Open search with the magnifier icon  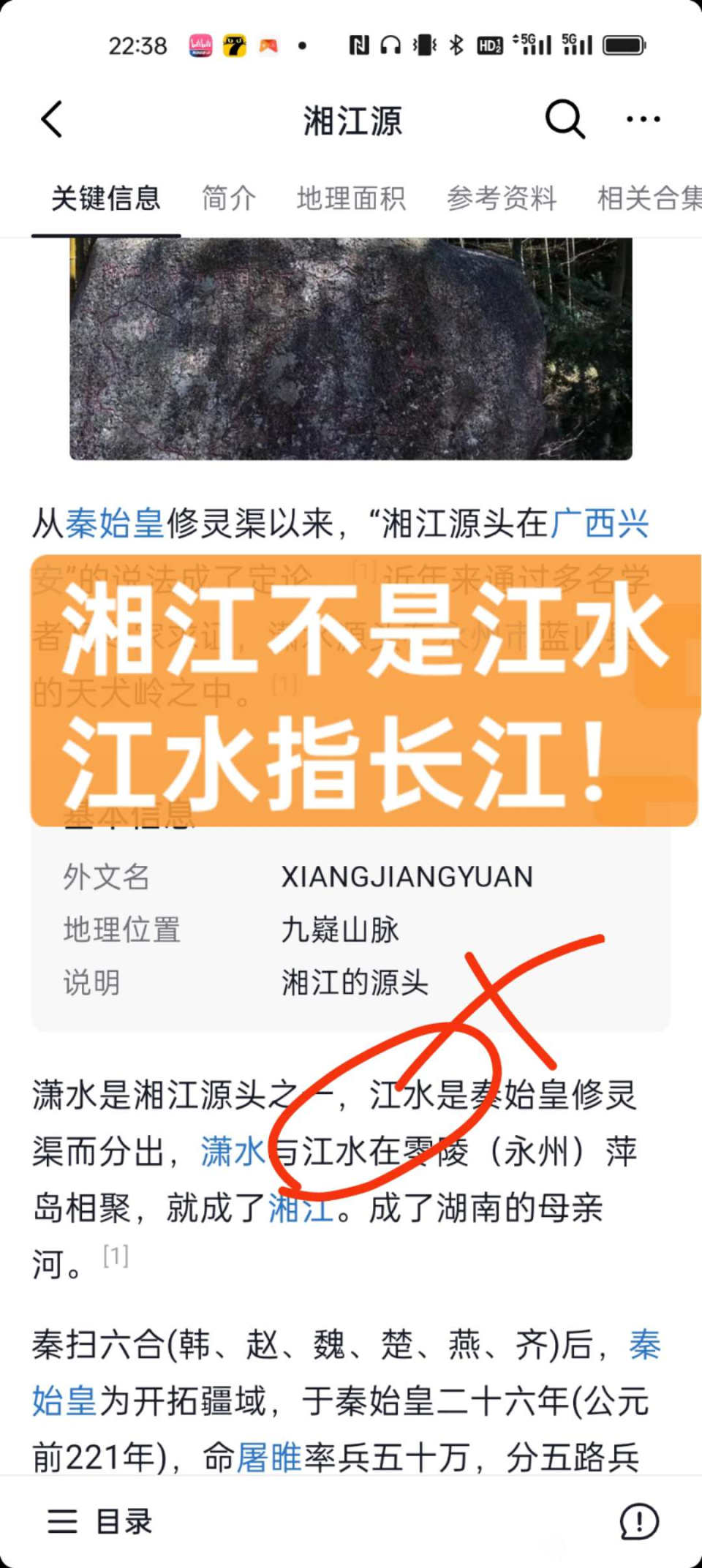565,118
